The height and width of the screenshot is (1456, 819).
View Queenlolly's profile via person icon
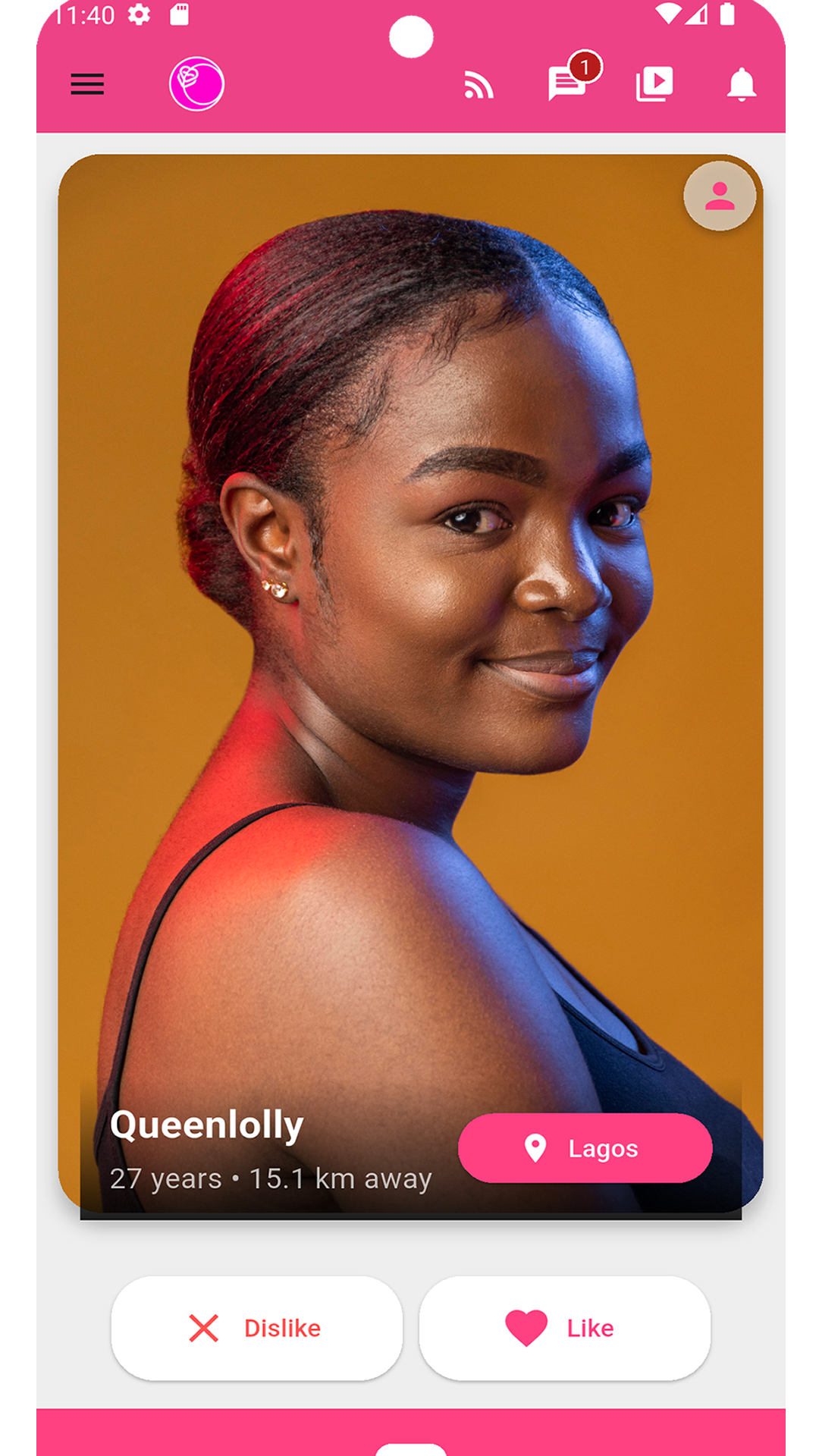(x=720, y=196)
